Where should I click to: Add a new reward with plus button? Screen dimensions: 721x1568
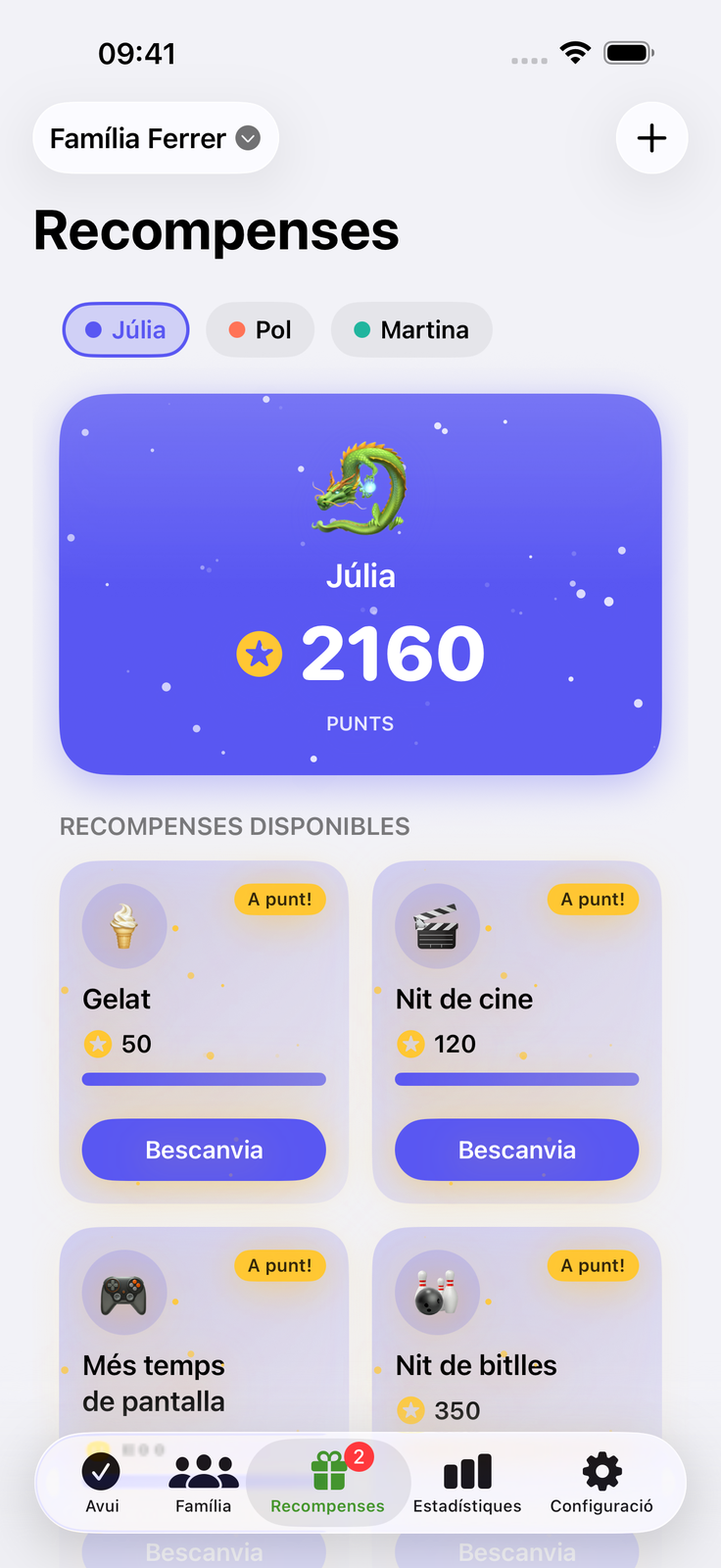651,138
